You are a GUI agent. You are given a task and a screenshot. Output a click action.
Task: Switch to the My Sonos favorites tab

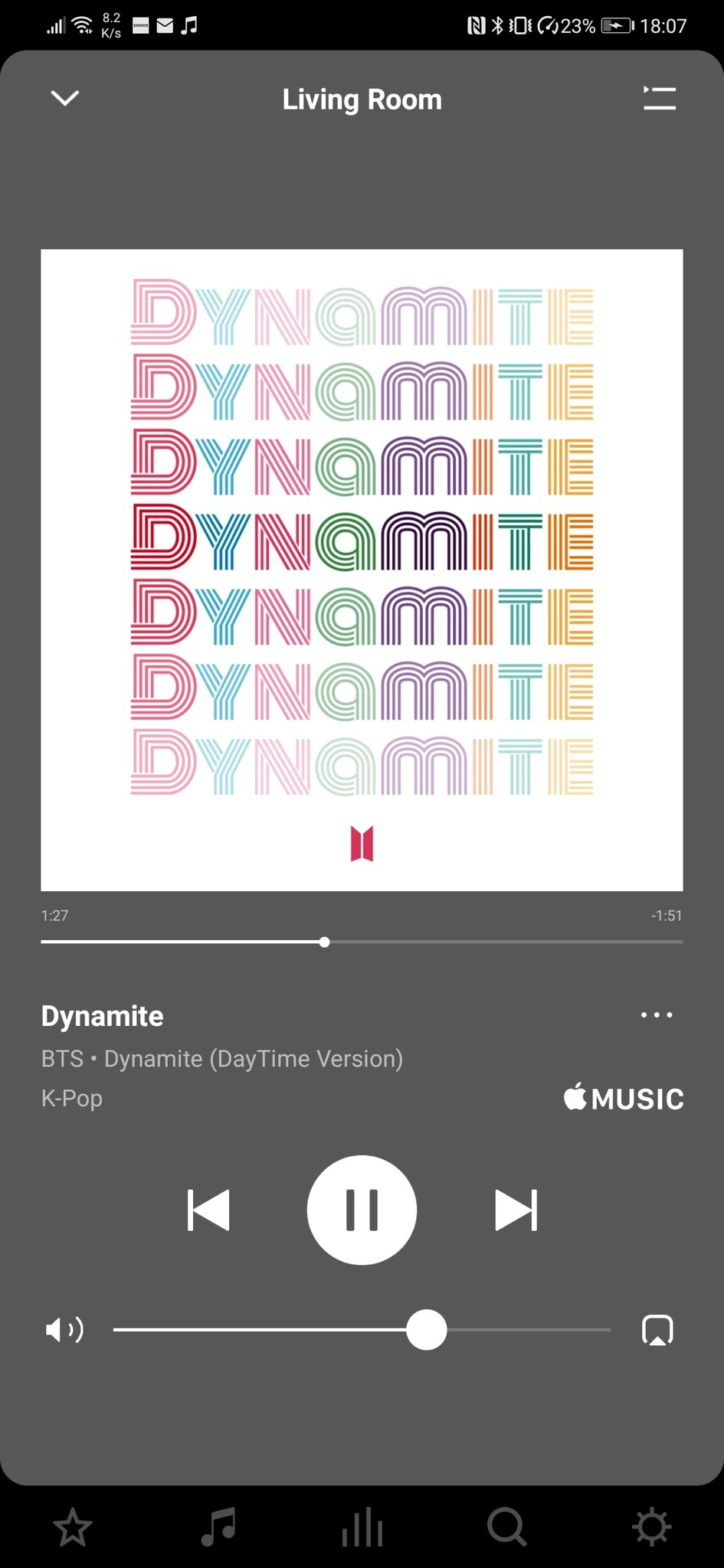[x=73, y=1527]
